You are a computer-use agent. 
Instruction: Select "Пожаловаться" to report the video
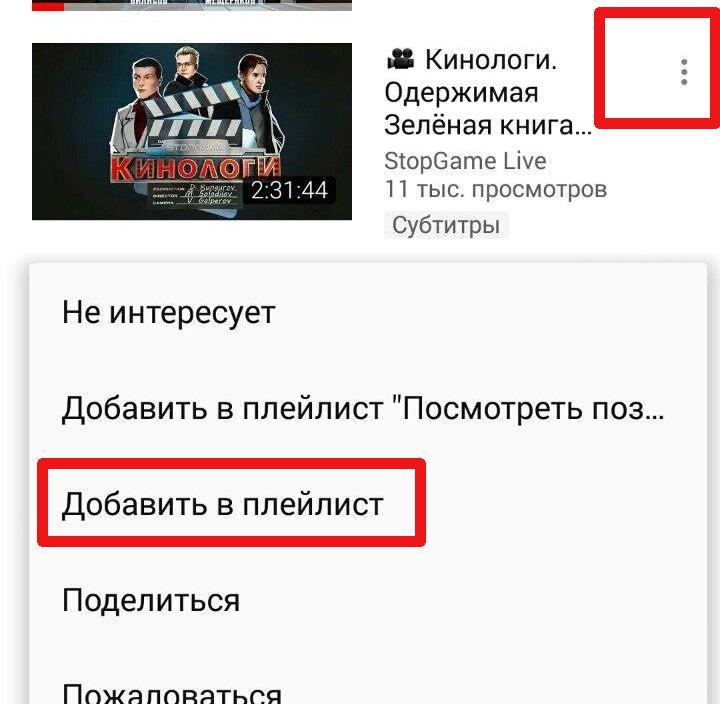pos(172,692)
